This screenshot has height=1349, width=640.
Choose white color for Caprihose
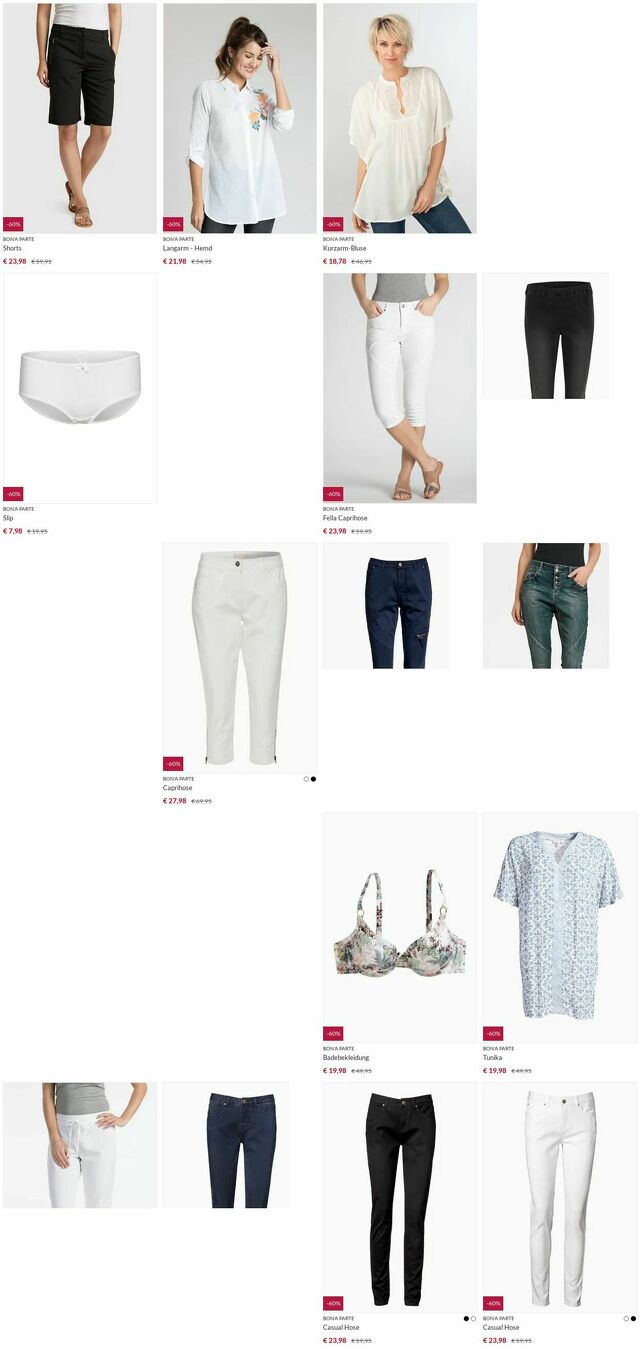click(306, 778)
